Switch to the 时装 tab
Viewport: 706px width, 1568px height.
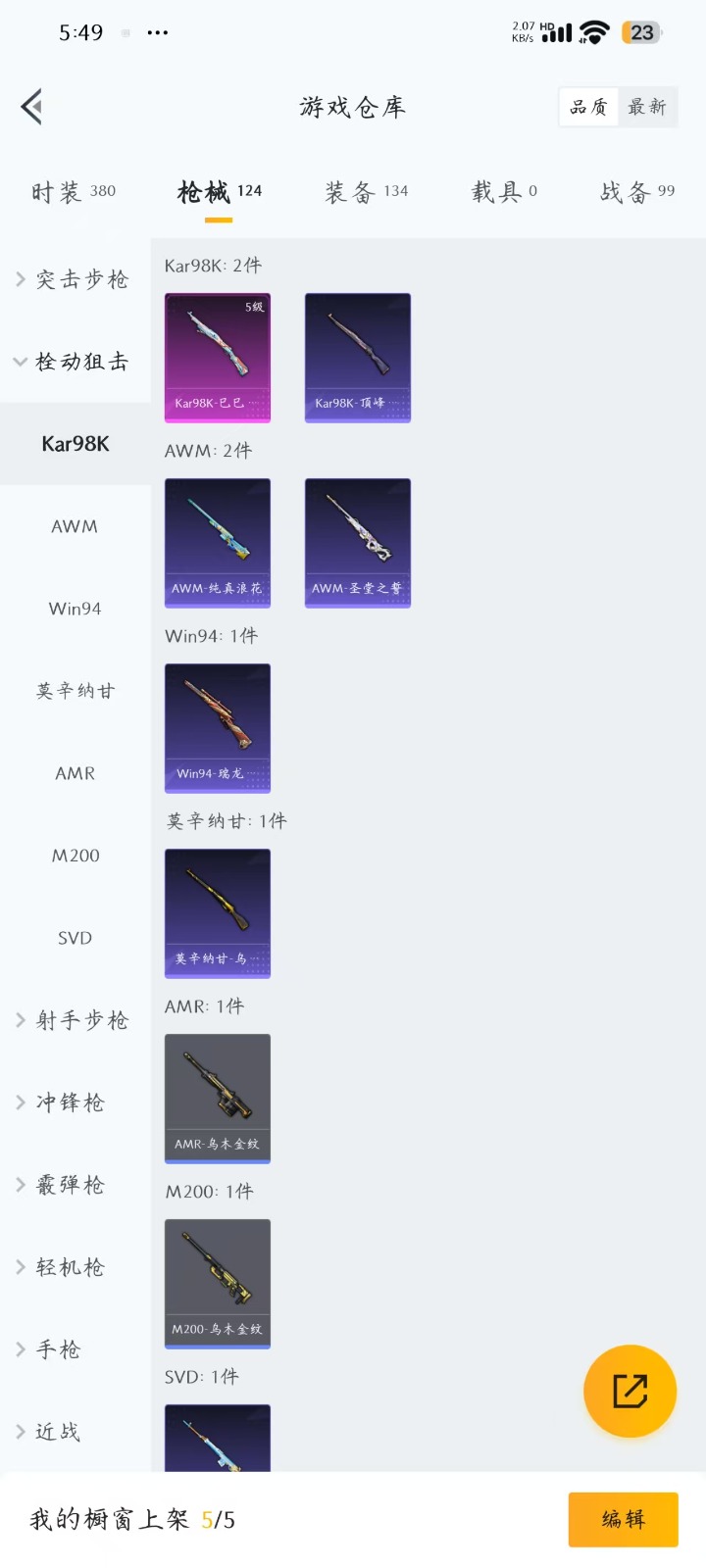(74, 191)
